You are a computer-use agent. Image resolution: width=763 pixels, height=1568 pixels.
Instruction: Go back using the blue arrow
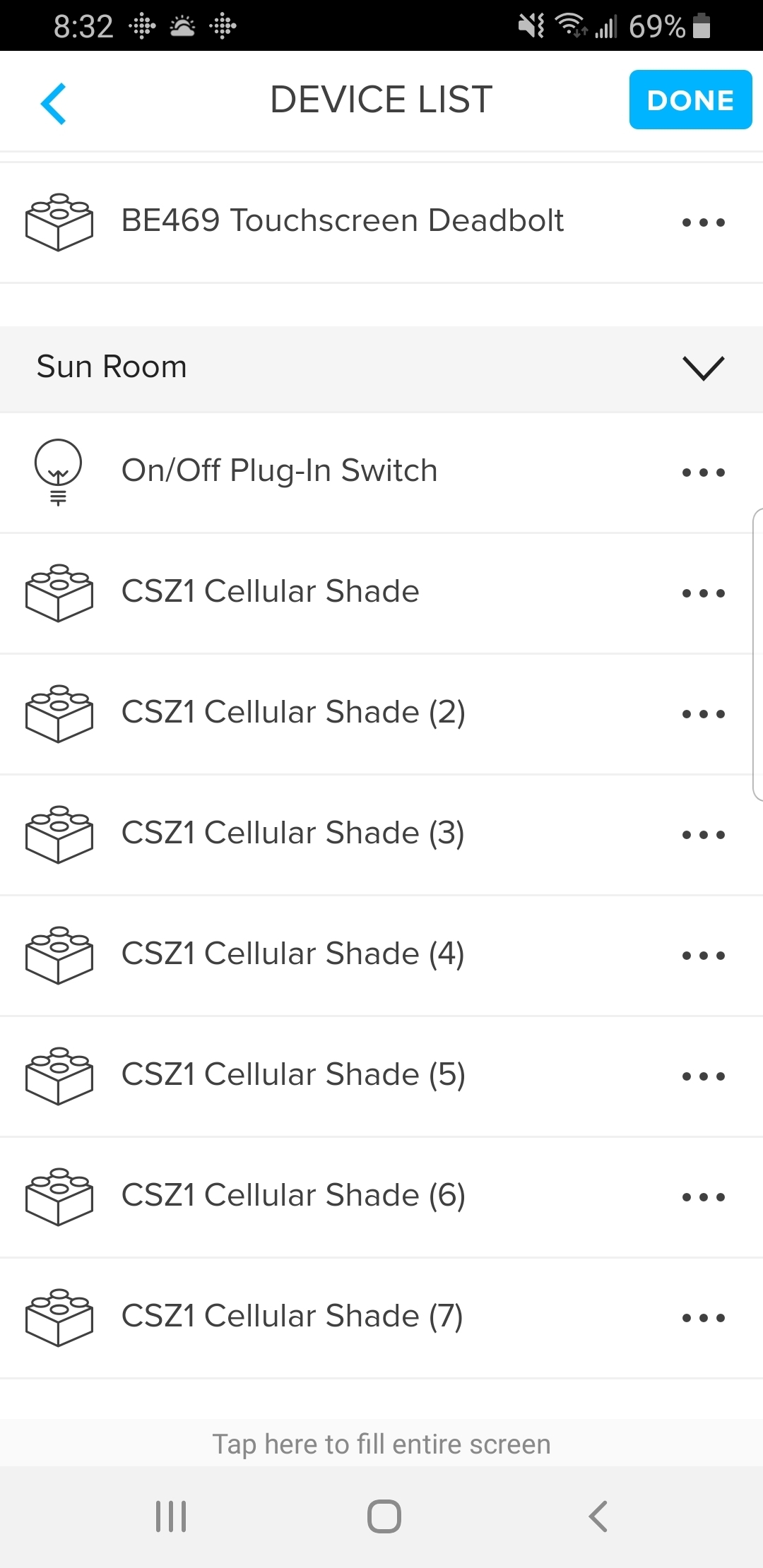(54, 103)
